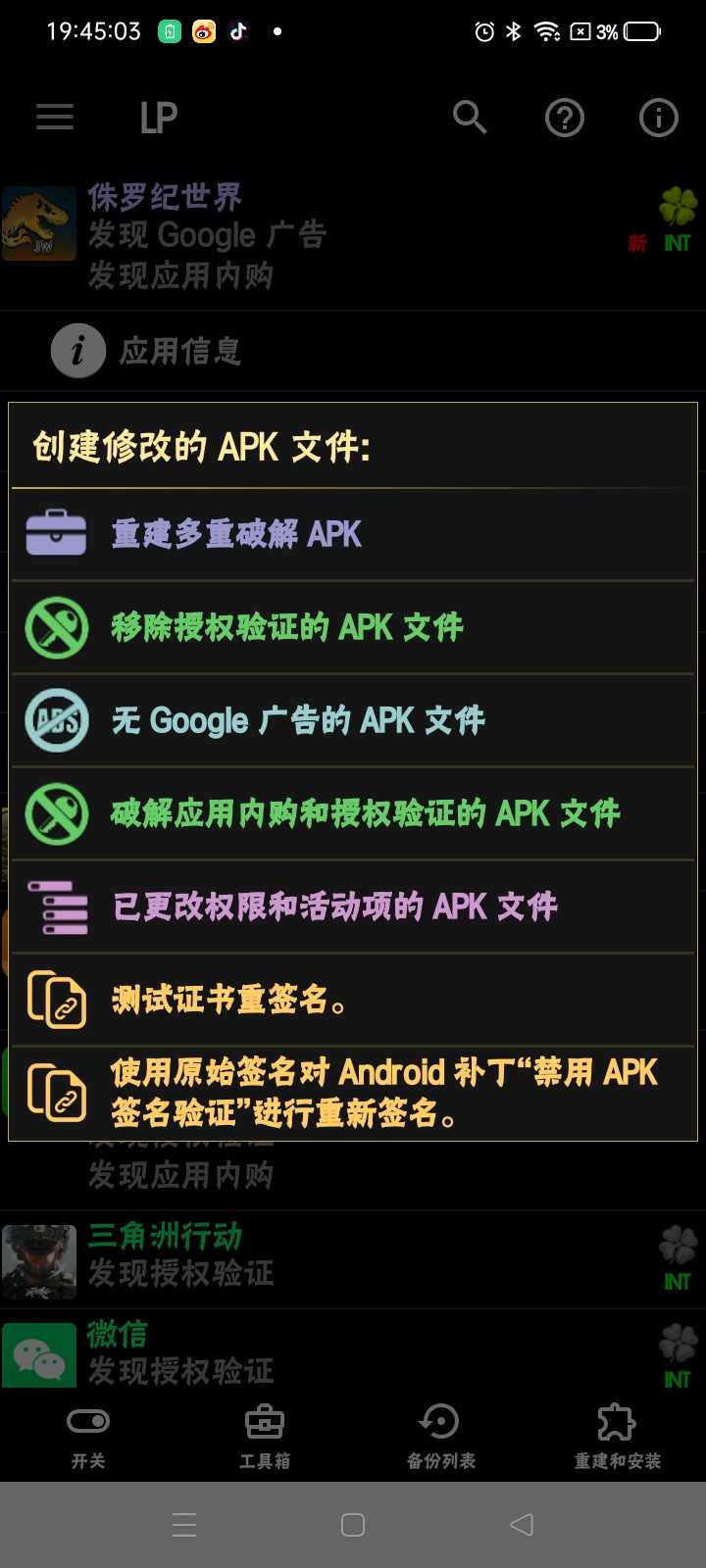Switch to the 备份列表 tab
706x1568 pixels.
click(441, 1436)
